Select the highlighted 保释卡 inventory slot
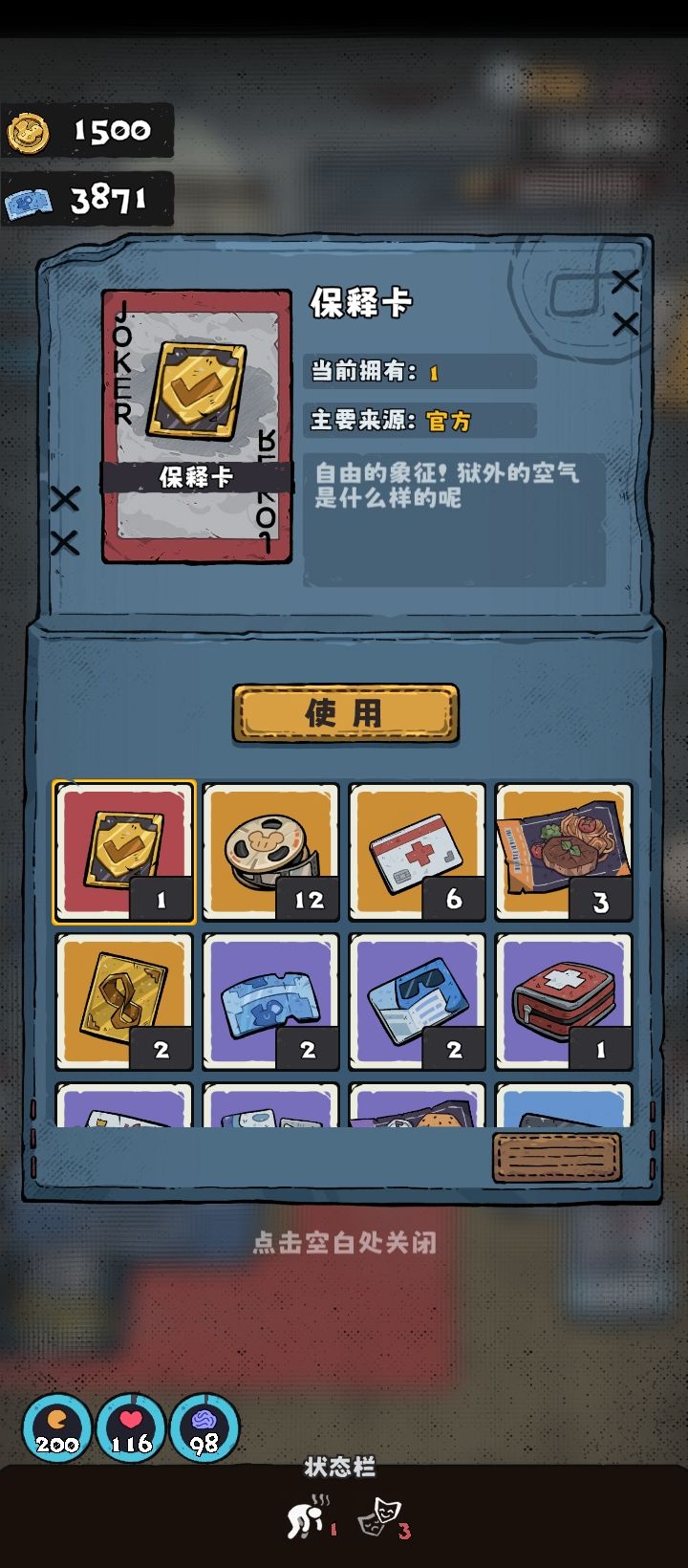688x1568 pixels. [123, 851]
